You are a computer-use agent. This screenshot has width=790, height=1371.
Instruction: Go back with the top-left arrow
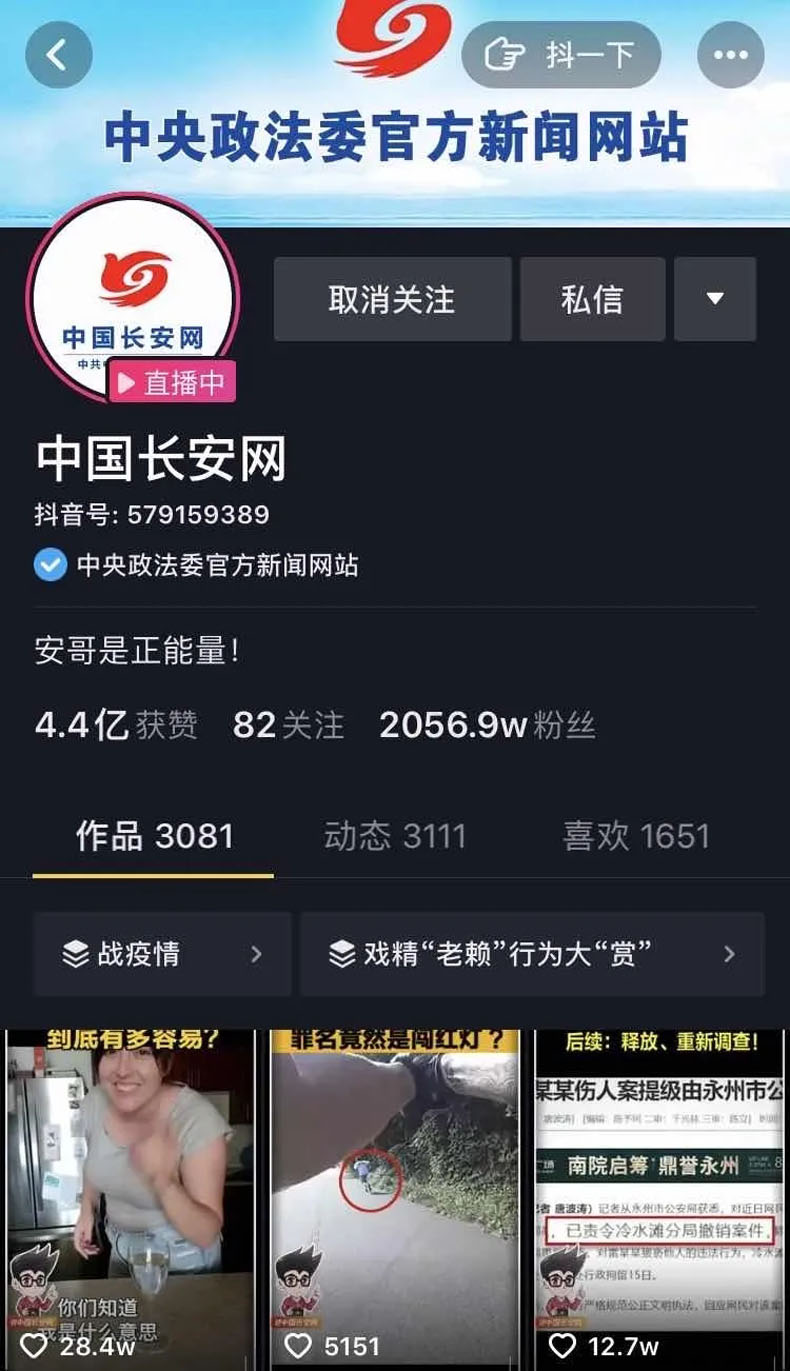59,55
